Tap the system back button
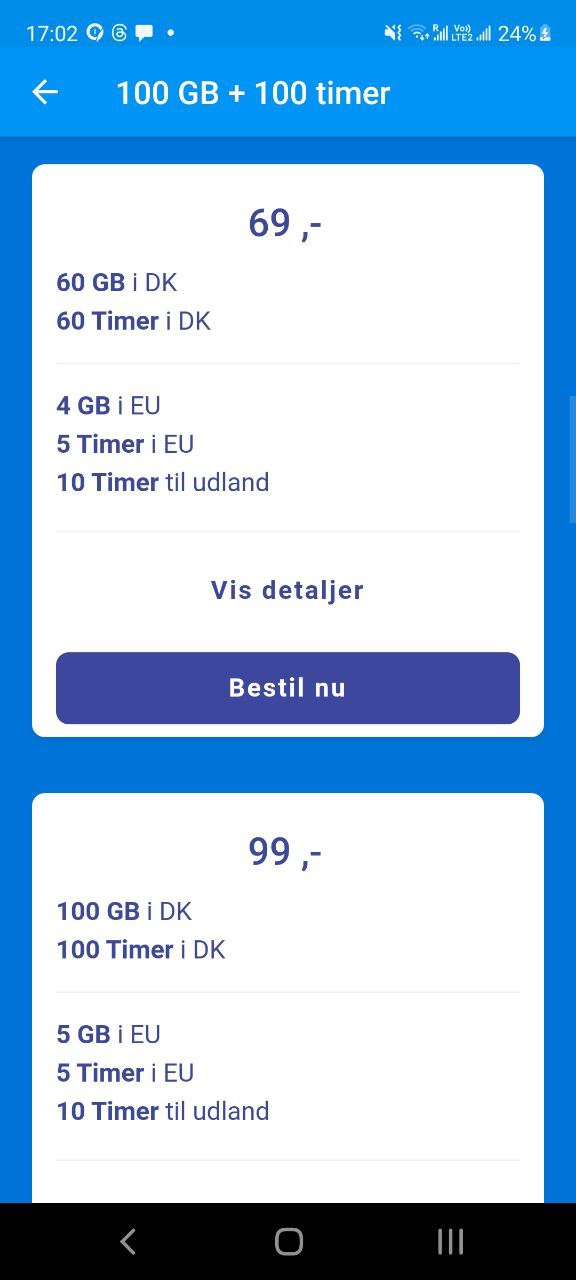The width and height of the screenshot is (576, 1280). click(x=128, y=1242)
